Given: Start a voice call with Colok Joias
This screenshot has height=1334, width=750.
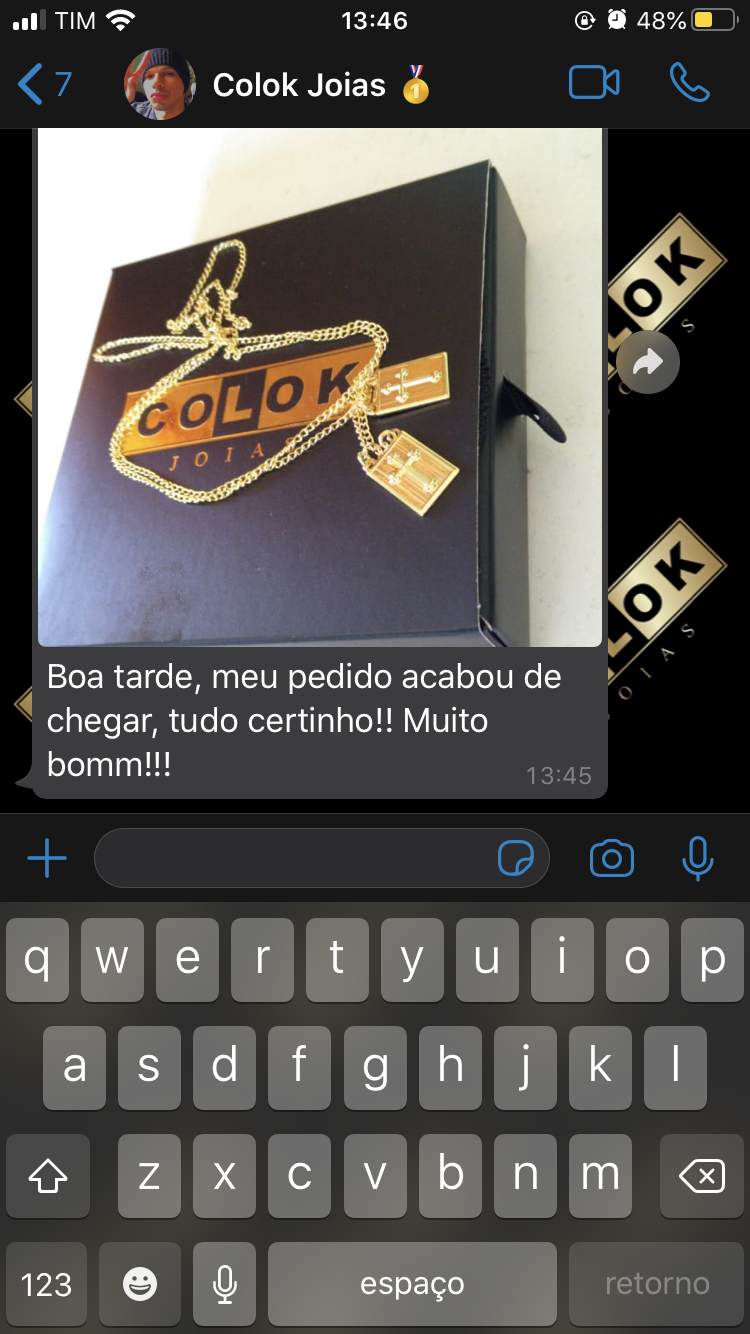Looking at the screenshot, I should coord(689,83).
